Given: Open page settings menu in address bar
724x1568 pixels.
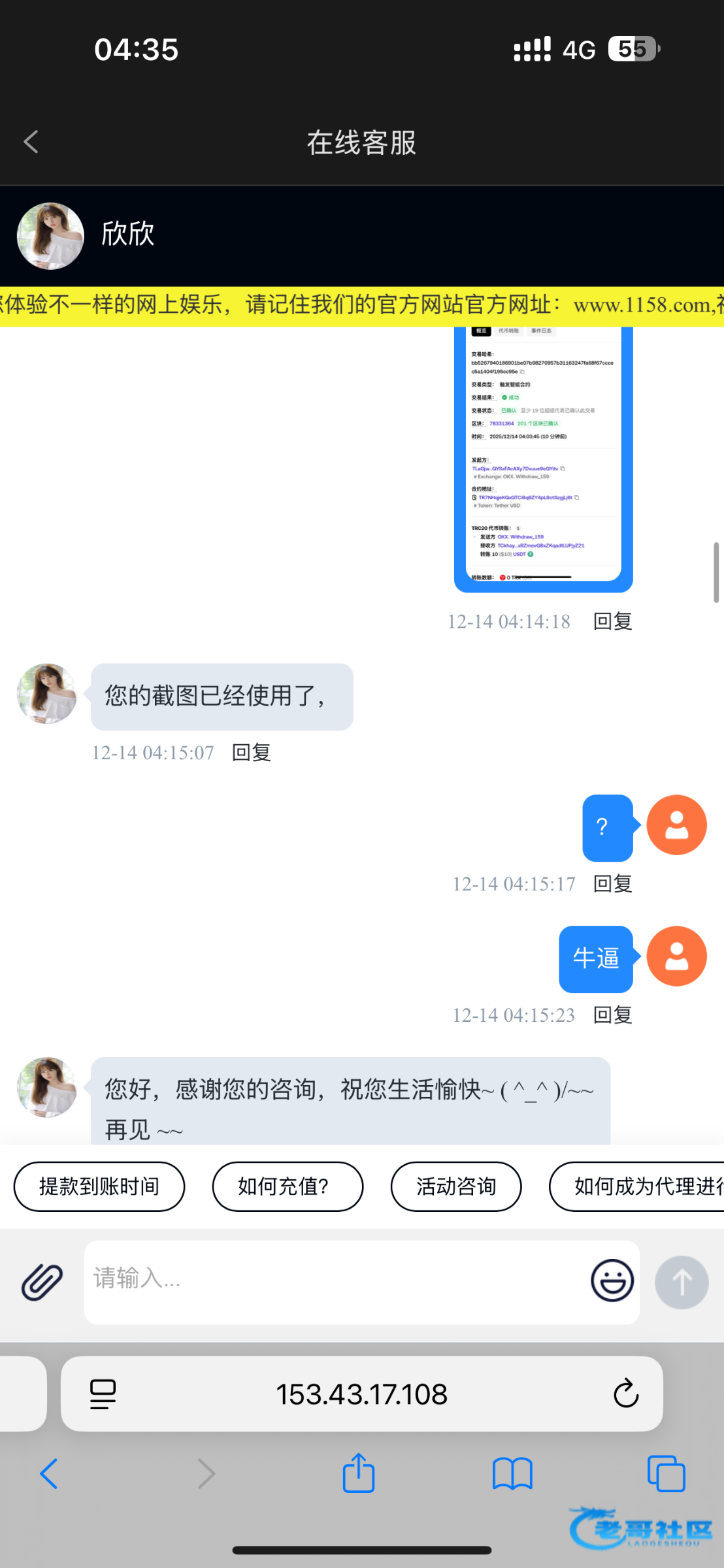Looking at the screenshot, I should click(103, 1394).
